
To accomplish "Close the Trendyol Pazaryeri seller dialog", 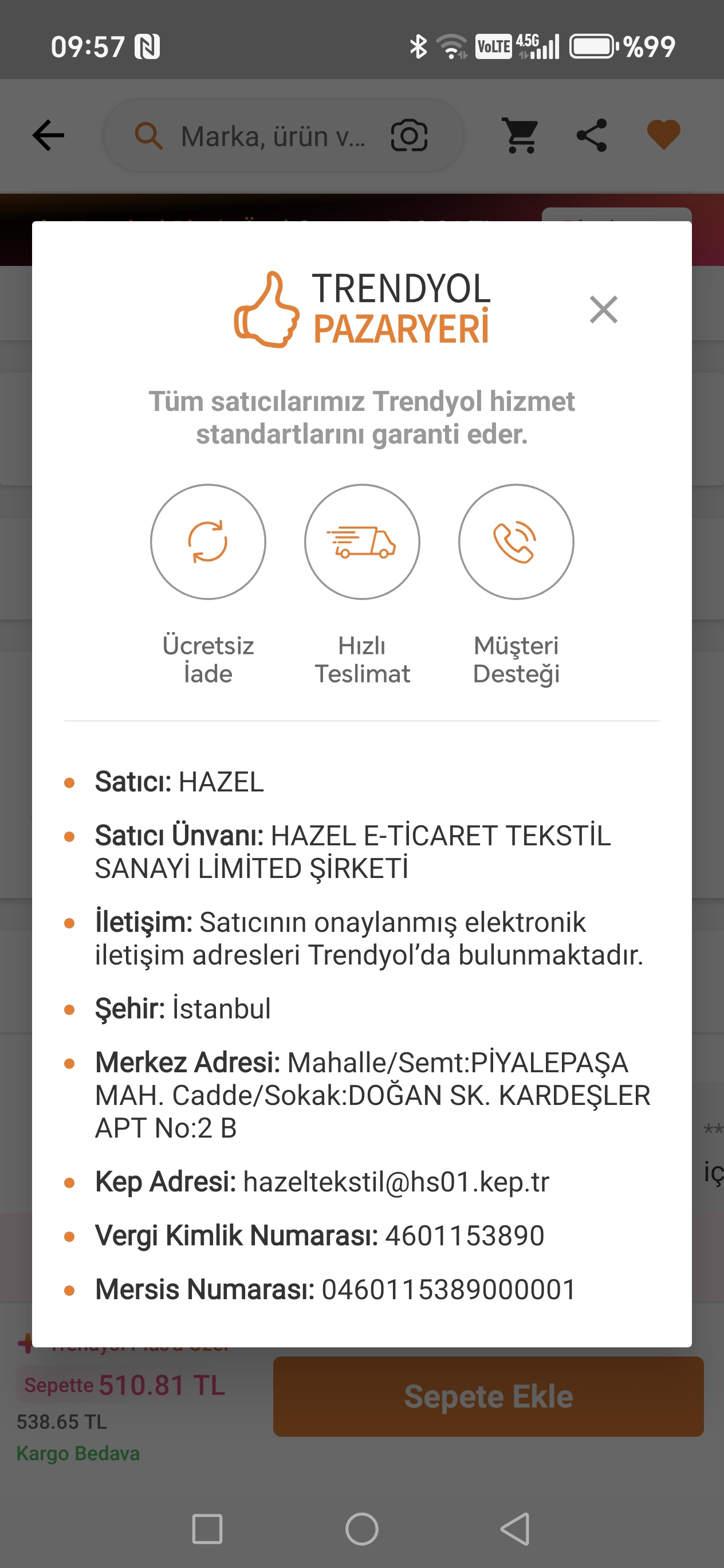I will (603, 309).
